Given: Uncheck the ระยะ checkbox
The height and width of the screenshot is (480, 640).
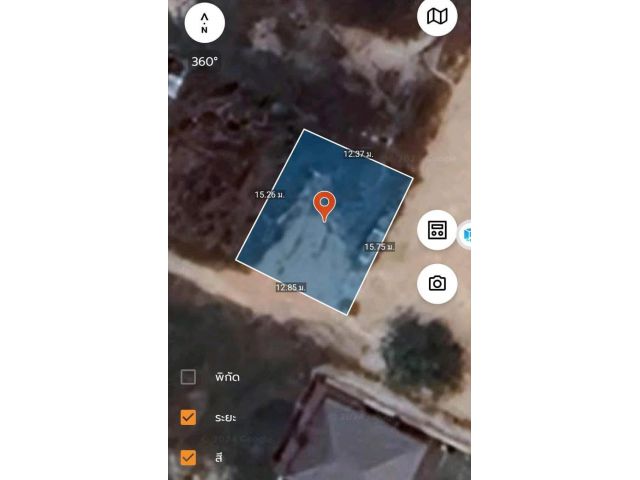Looking at the screenshot, I should 188,417.
